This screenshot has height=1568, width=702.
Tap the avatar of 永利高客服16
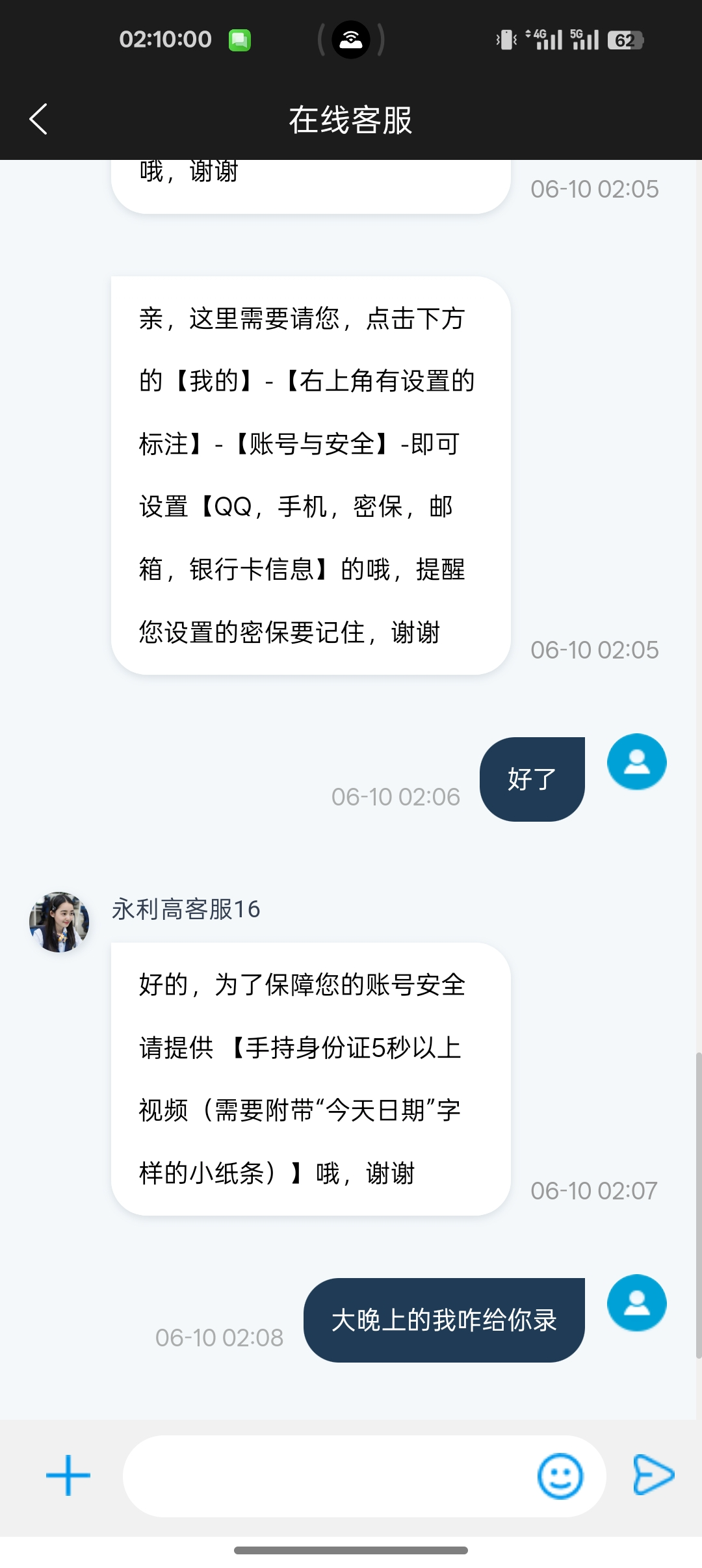[59, 922]
